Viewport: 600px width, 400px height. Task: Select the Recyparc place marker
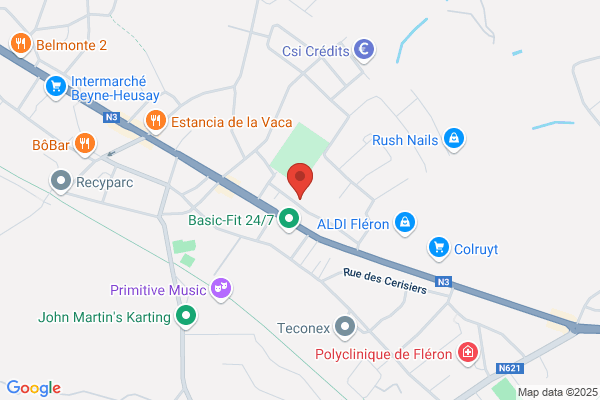[61, 182]
